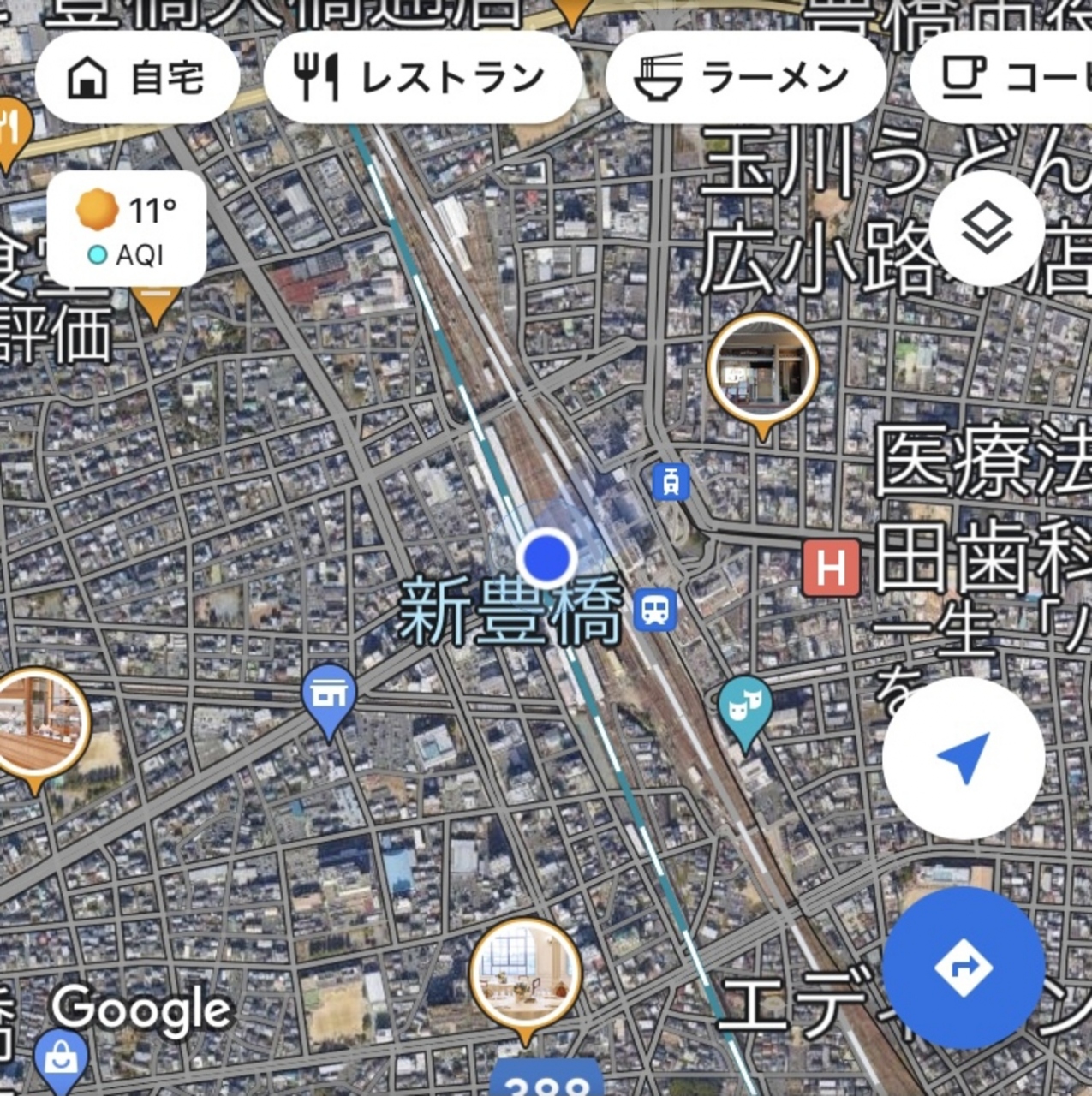Open the weather and AQI widget

click(127, 229)
